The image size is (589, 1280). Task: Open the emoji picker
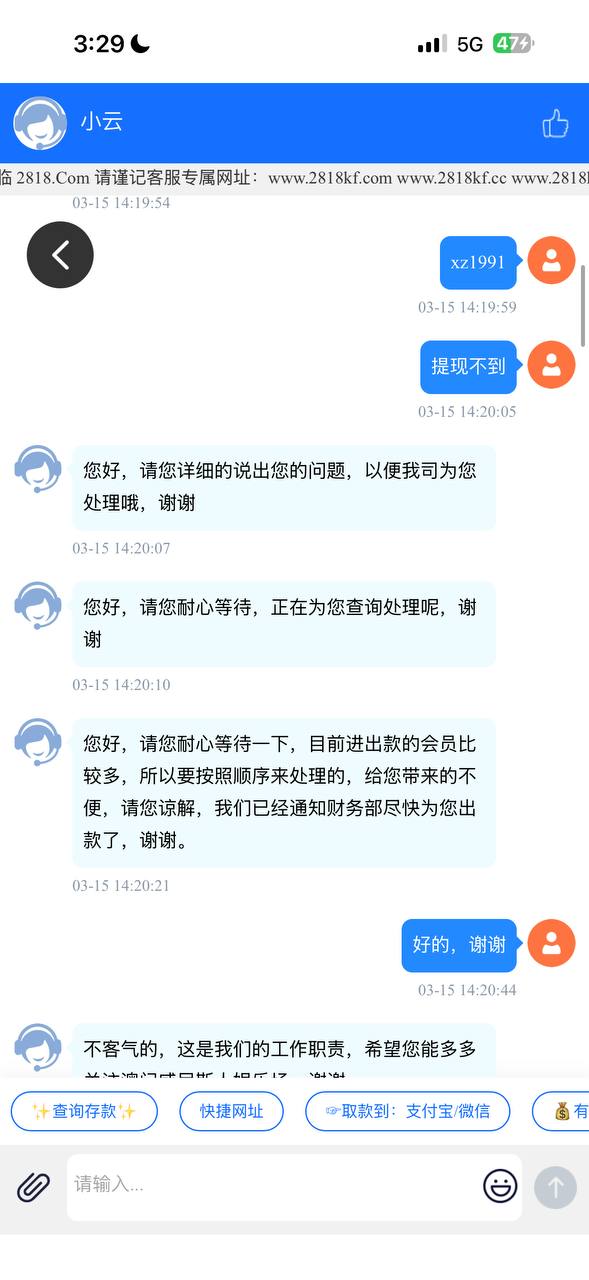(x=500, y=1187)
